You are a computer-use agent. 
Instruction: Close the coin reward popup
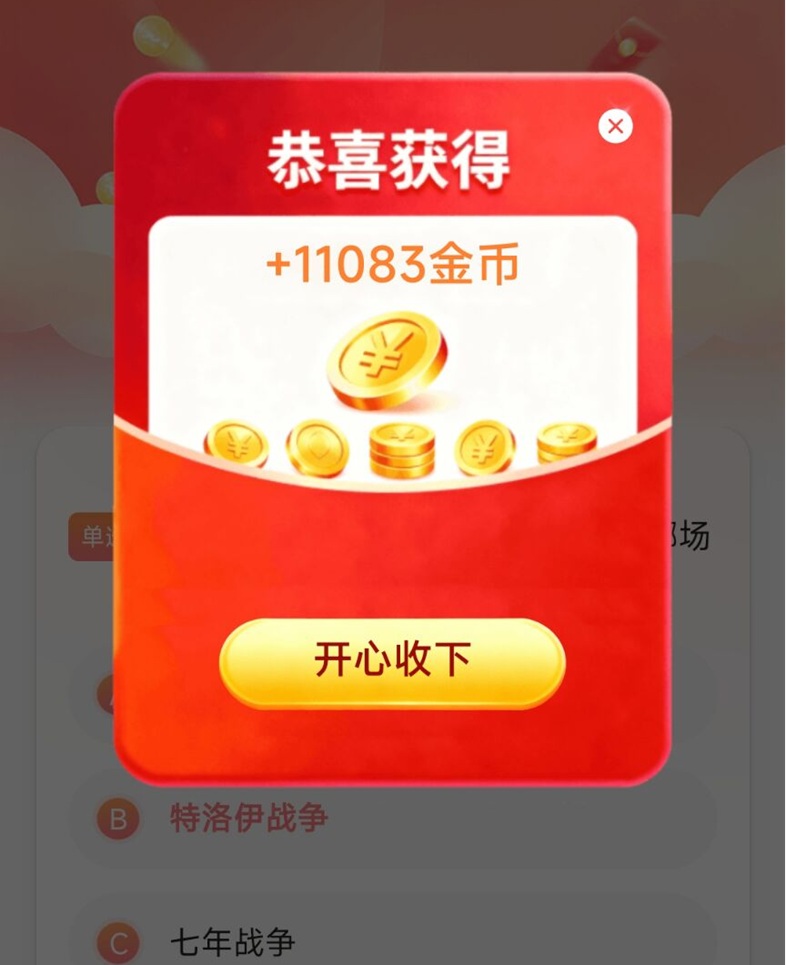coord(615,126)
